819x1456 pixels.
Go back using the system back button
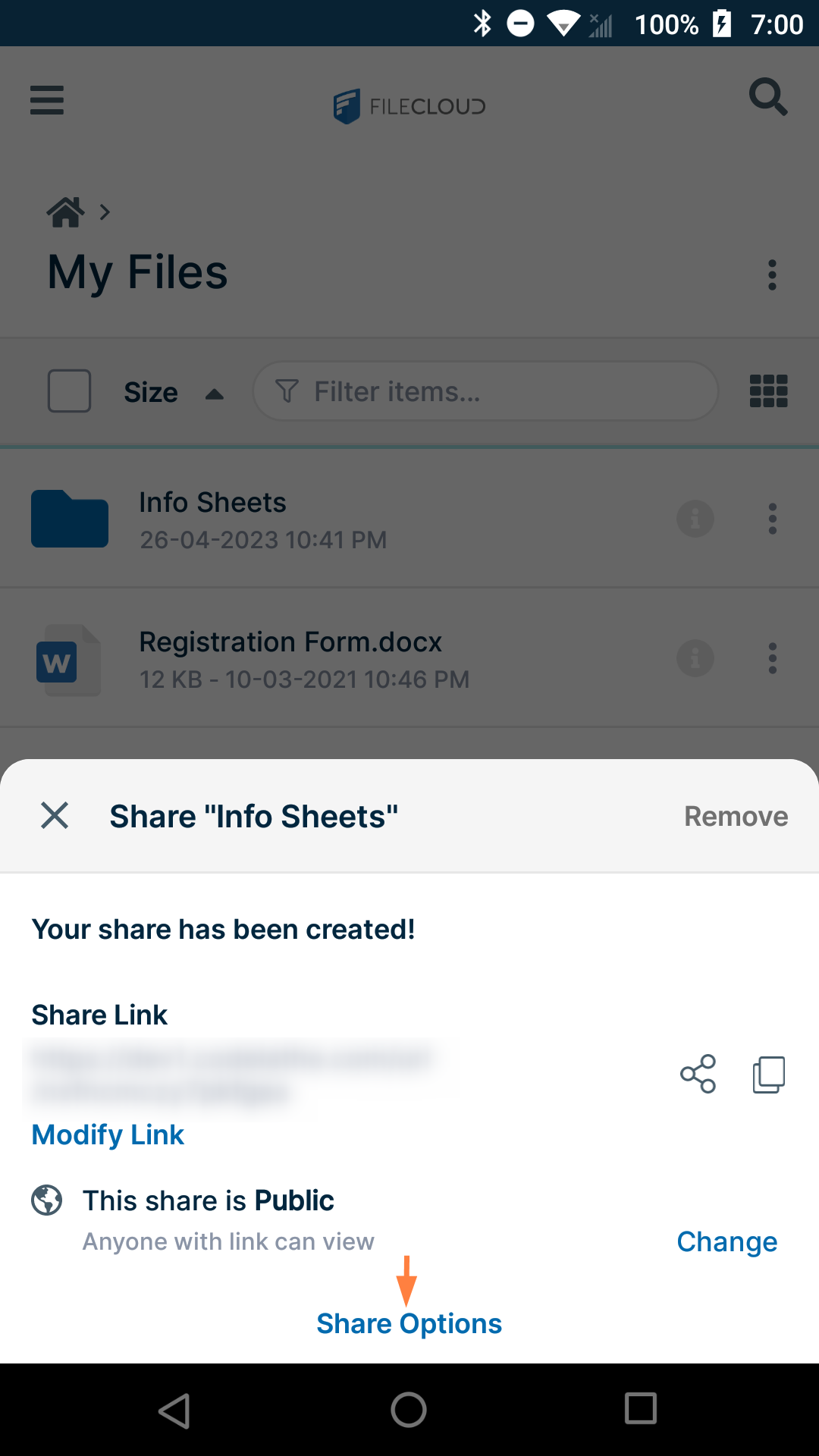(174, 1410)
